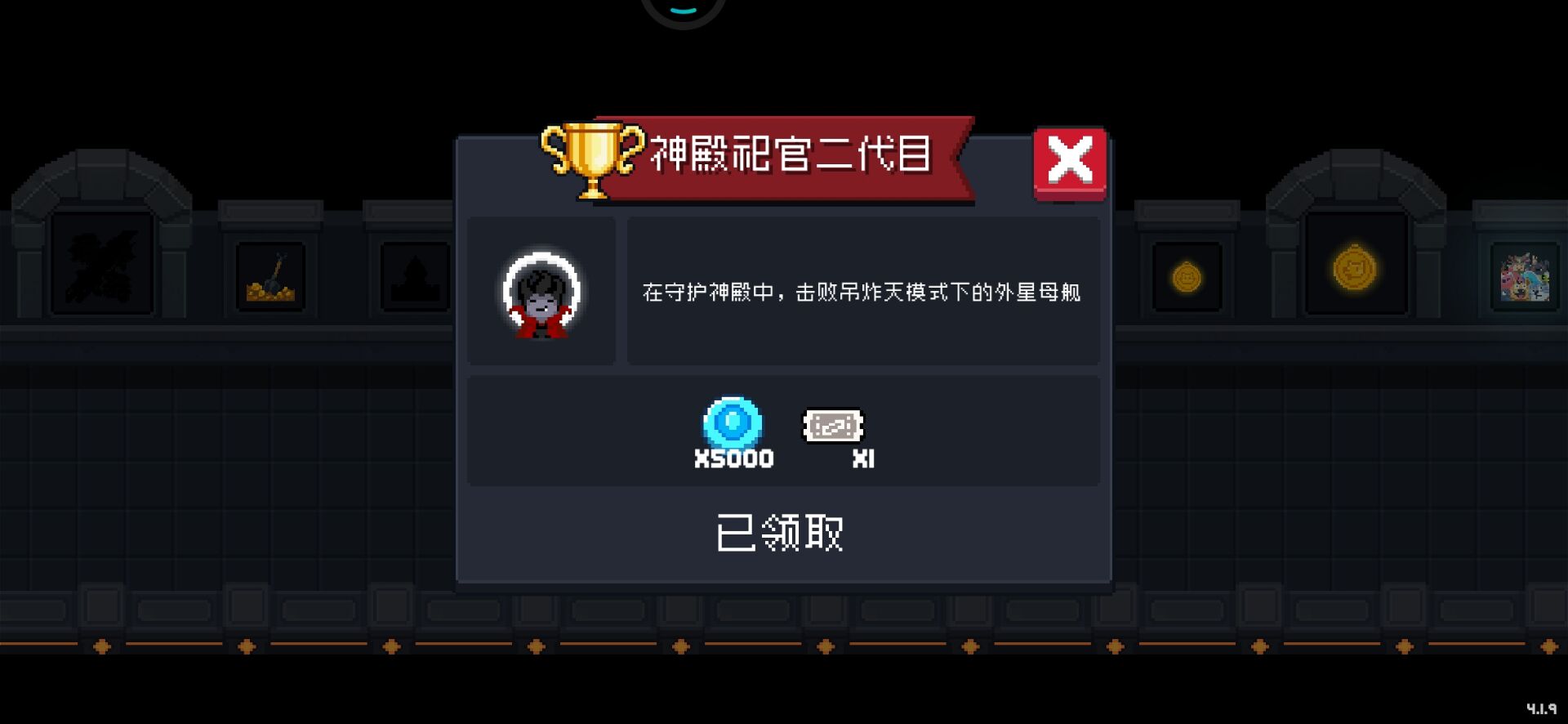Close the 神殿祀官二代目 achievement dialog
Image resolution: width=1568 pixels, height=724 pixels.
tap(1069, 162)
